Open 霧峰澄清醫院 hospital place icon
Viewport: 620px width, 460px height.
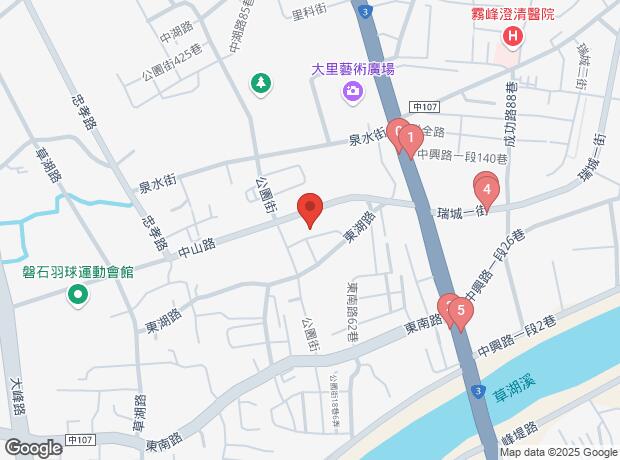[513, 37]
